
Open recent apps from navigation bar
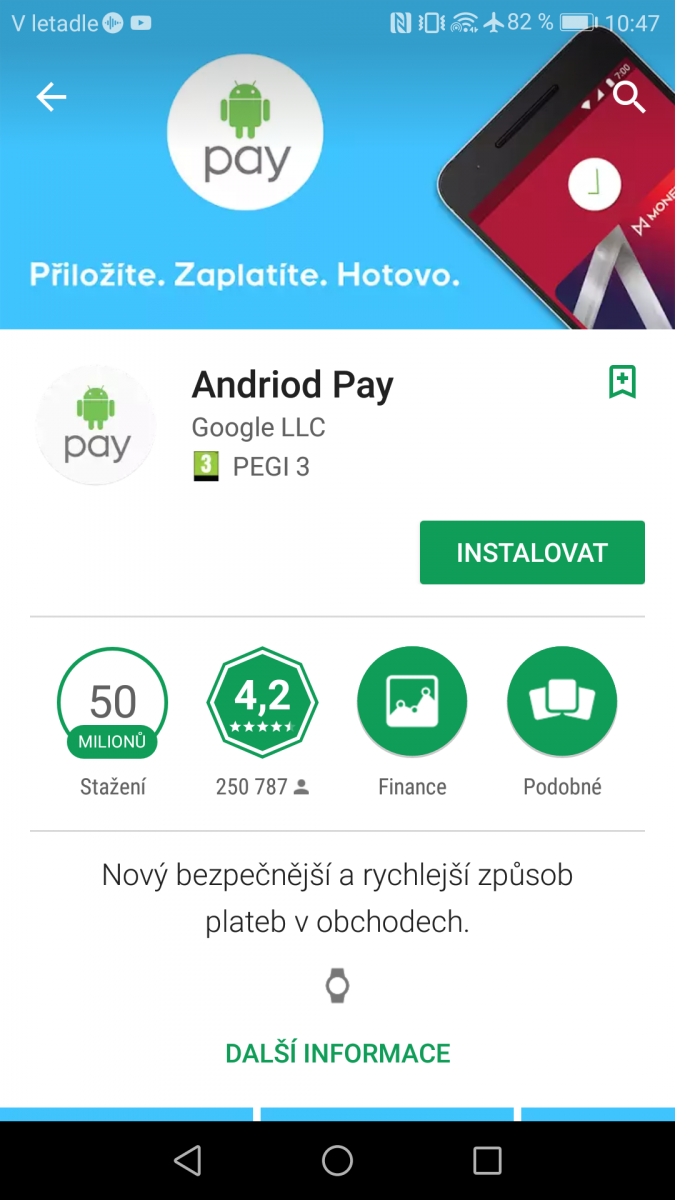click(x=487, y=1160)
